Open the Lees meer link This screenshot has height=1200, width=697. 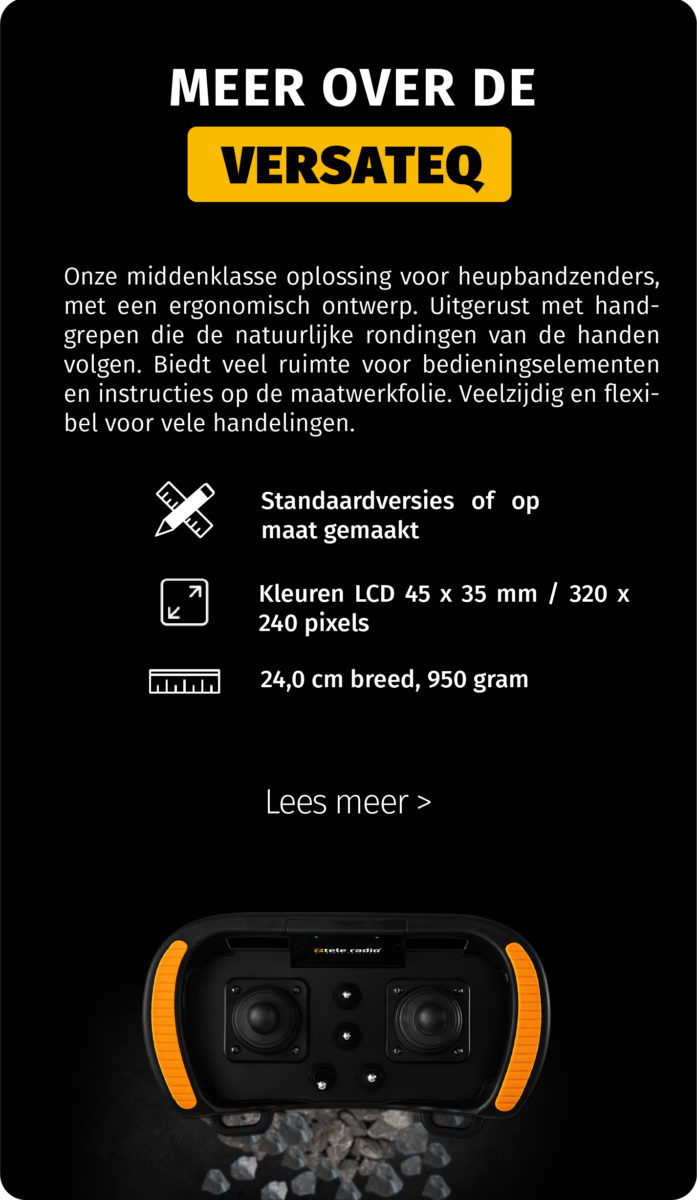pyautogui.click(x=348, y=802)
